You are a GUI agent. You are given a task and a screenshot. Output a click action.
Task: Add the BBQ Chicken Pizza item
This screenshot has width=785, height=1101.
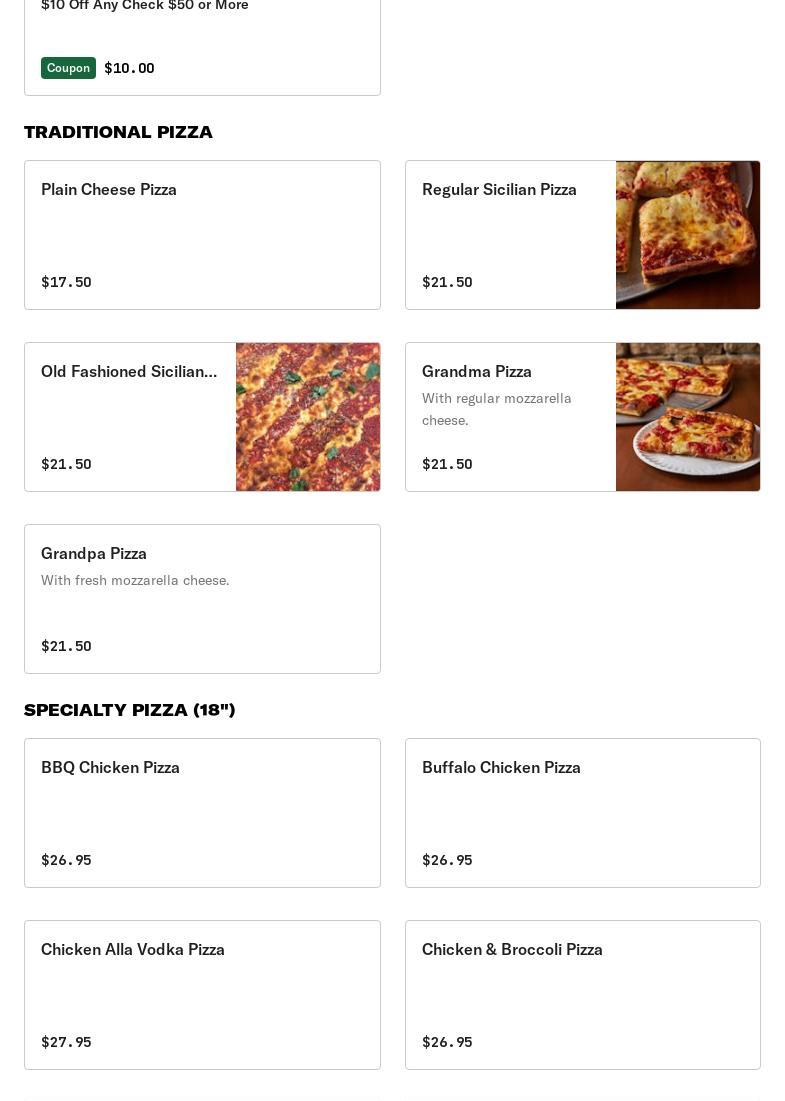[202, 813]
